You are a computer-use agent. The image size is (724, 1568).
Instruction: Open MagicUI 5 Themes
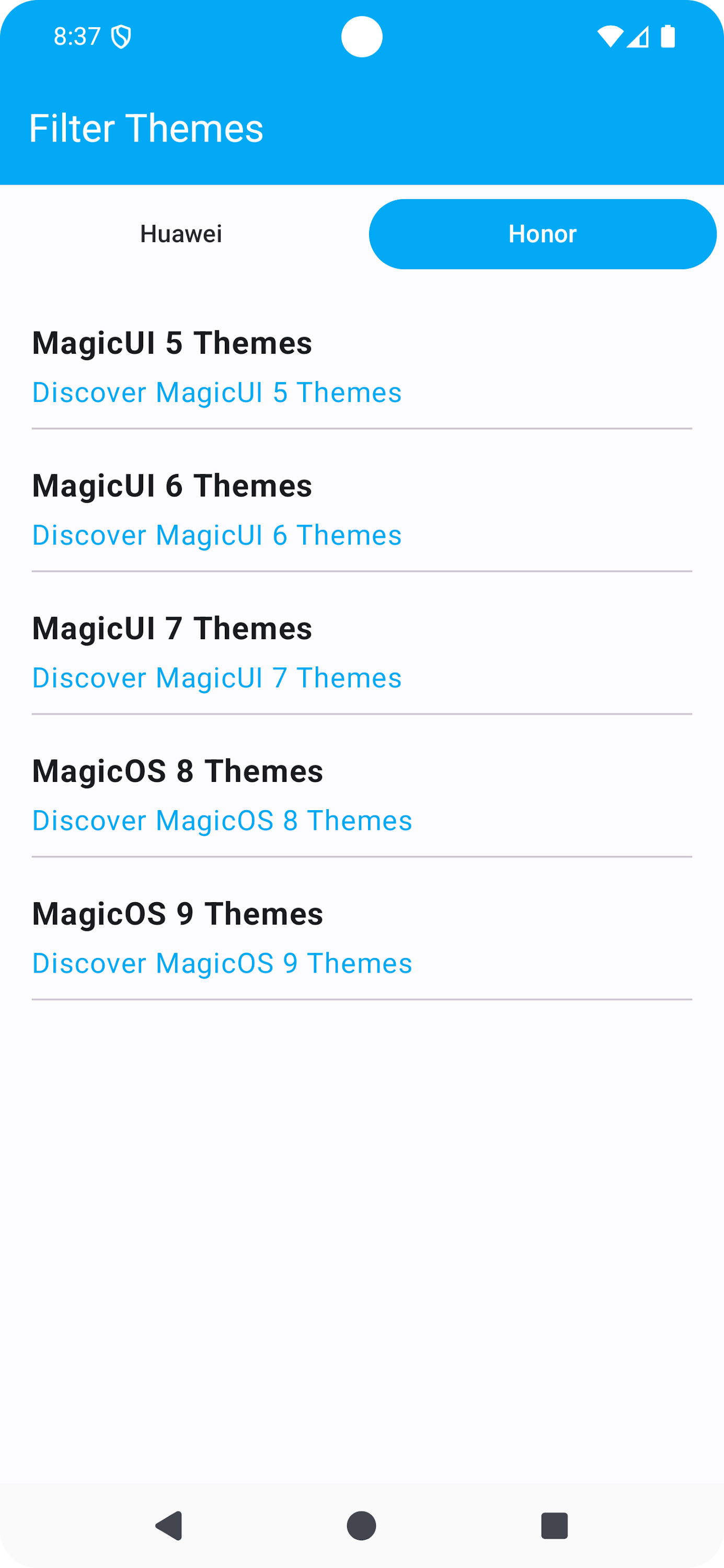362,367
